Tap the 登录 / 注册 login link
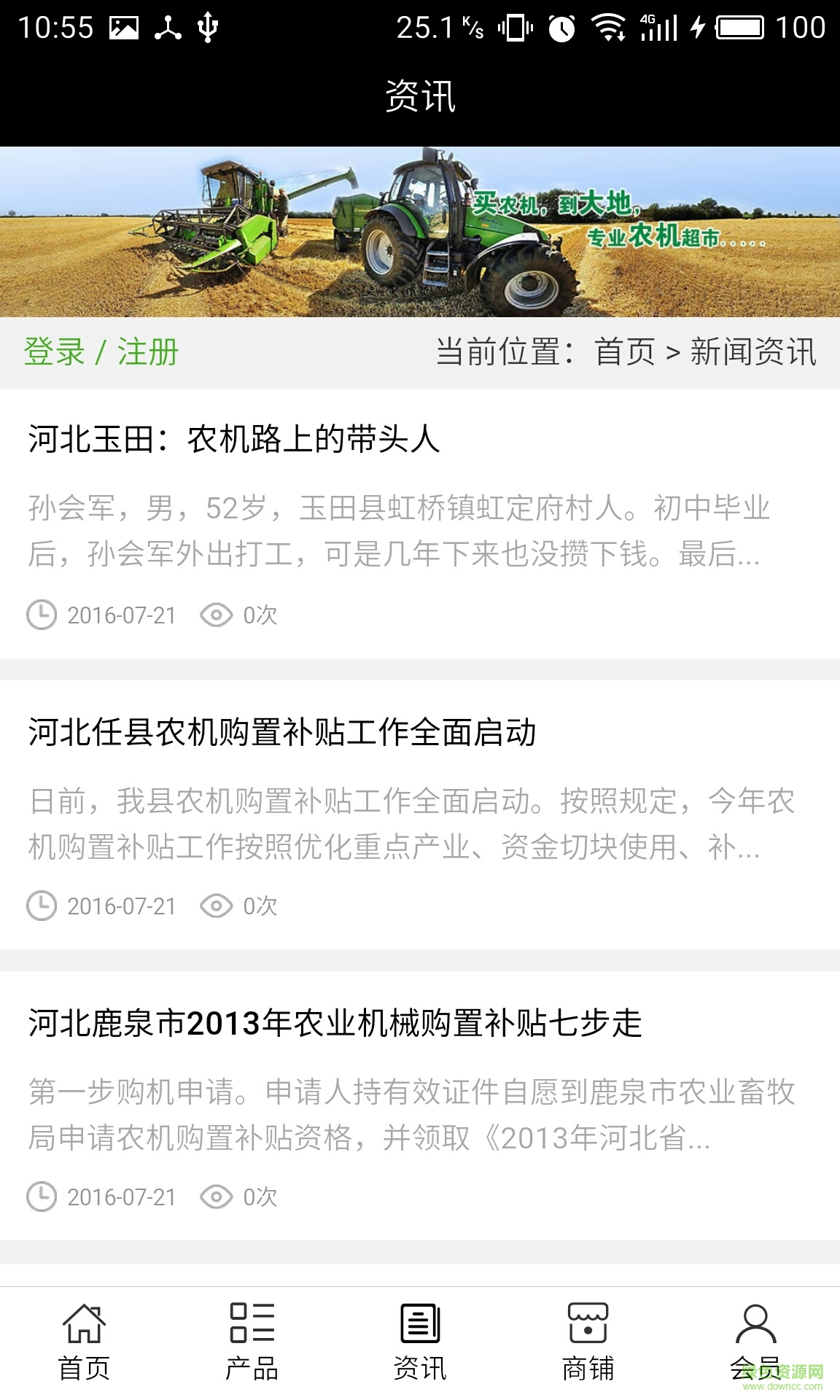 point(101,352)
